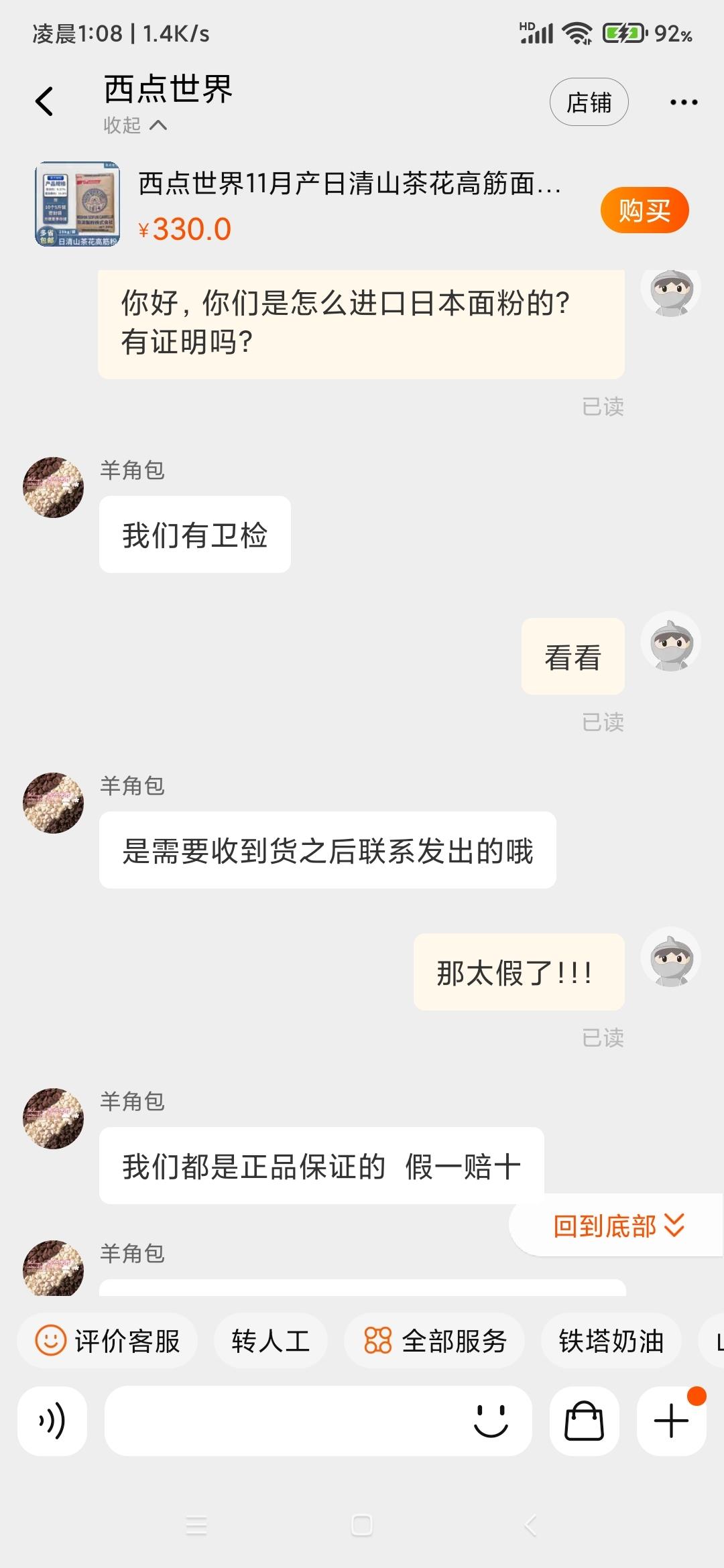Image resolution: width=724 pixels, height=1568 pixels.
Task: Open the 店铺 store page
Action: pyautogui.click(x=589, y=102)
